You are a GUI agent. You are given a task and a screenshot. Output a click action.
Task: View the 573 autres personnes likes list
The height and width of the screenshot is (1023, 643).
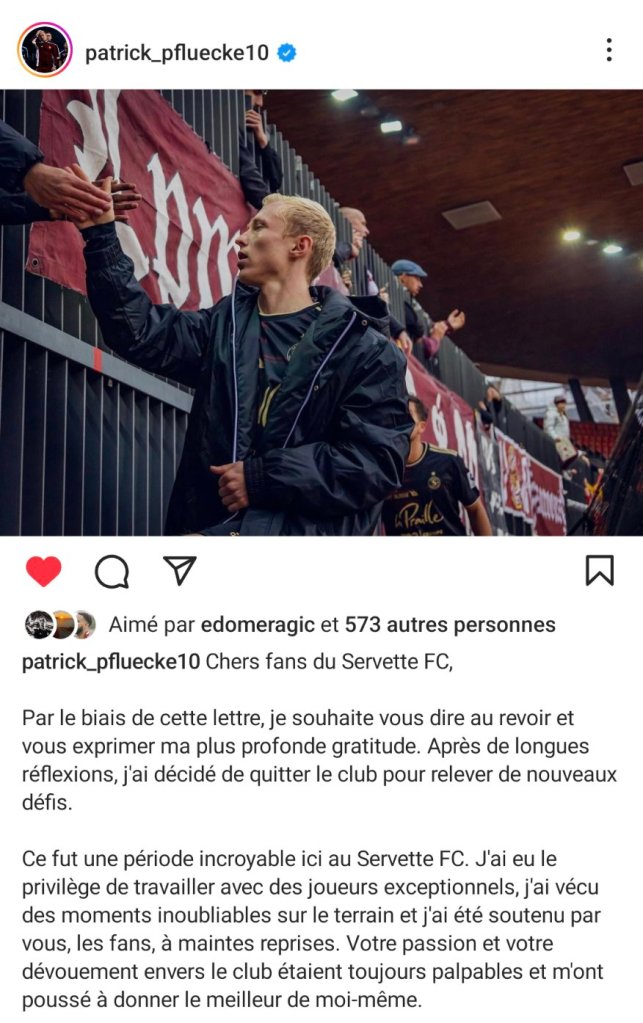[450, 625]
